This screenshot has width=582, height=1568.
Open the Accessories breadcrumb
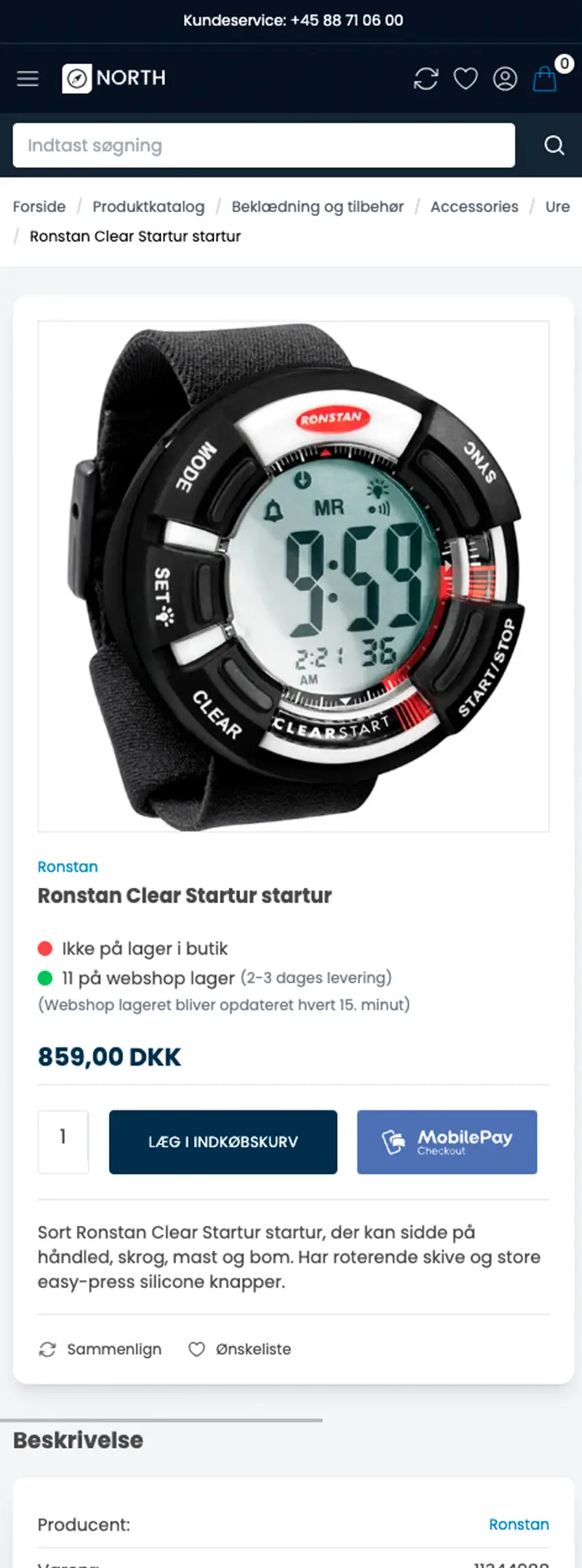pos(474,207)
